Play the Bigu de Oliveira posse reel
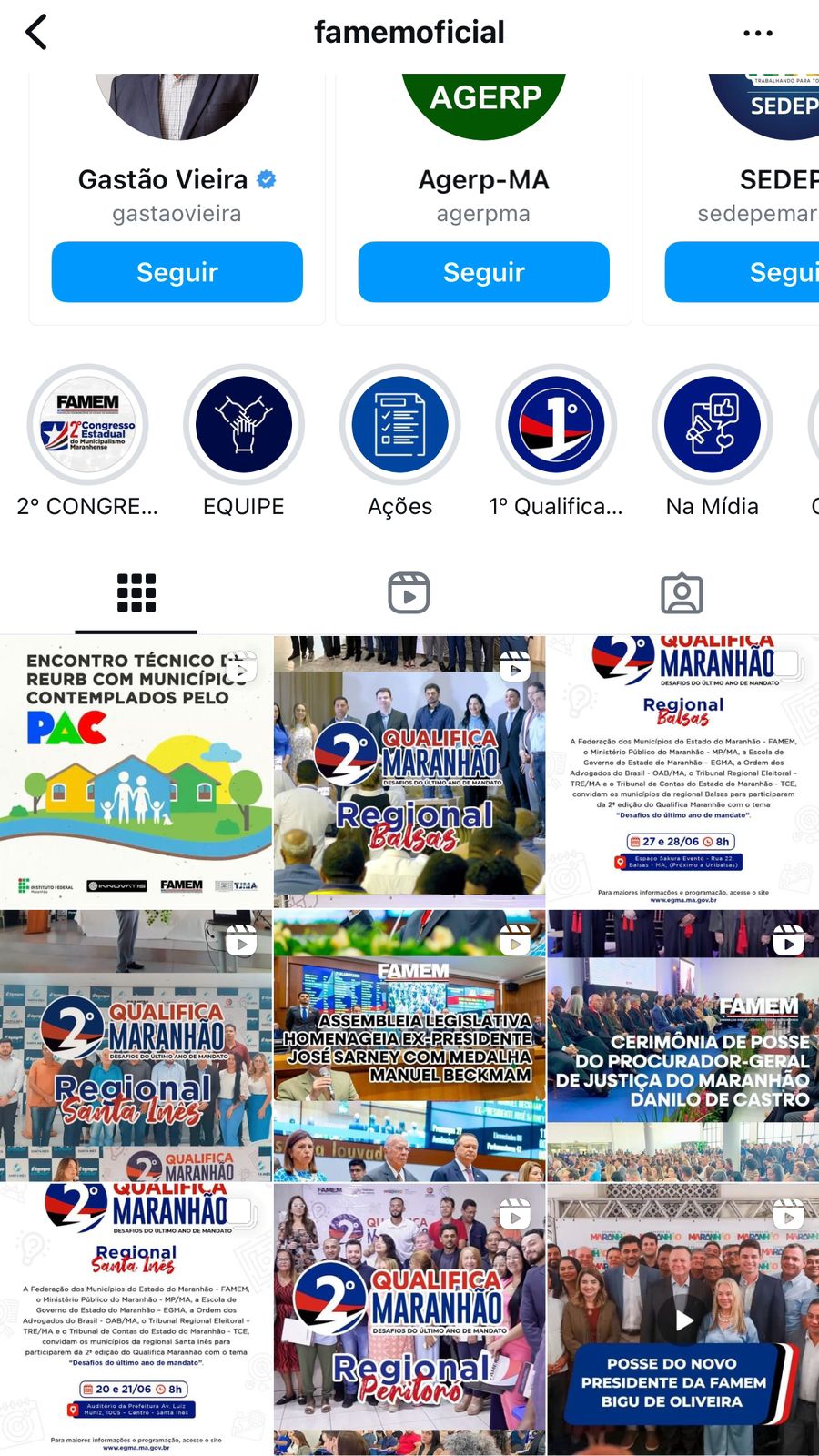The image size is (819, 1456). (683, 1319)
